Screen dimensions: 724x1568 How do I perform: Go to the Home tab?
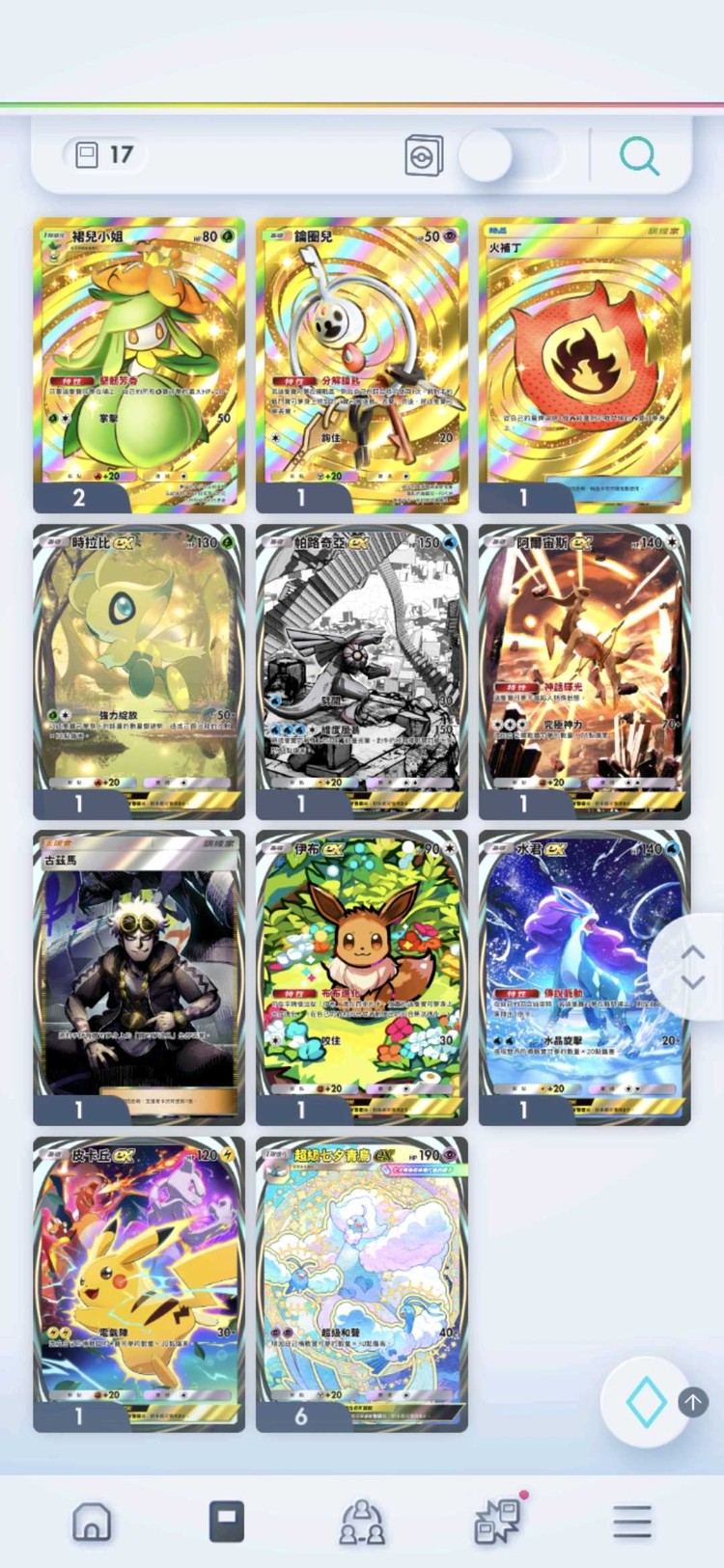coord(92,1522)
